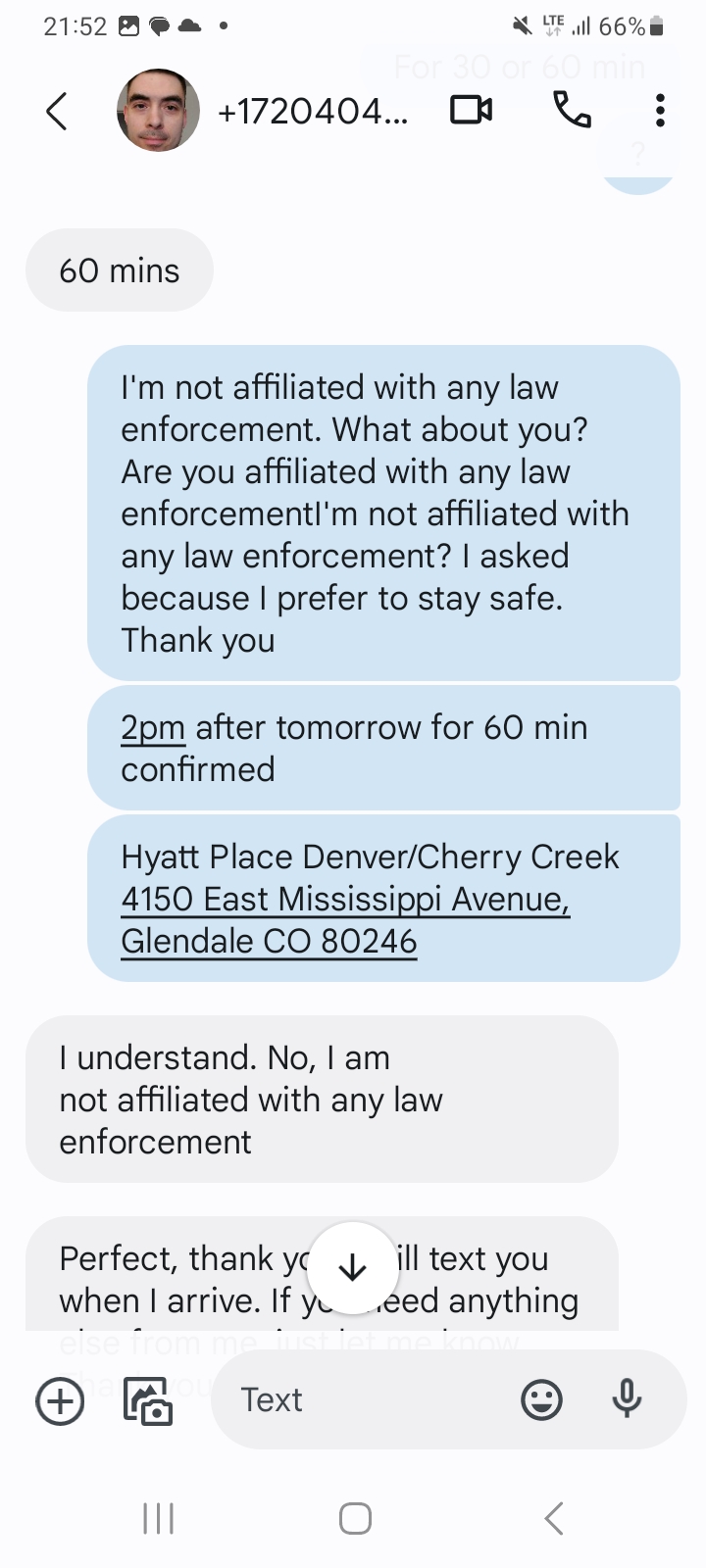
Task: Tap the underlined 2pm time link
Action: click(x=153, y=728)
